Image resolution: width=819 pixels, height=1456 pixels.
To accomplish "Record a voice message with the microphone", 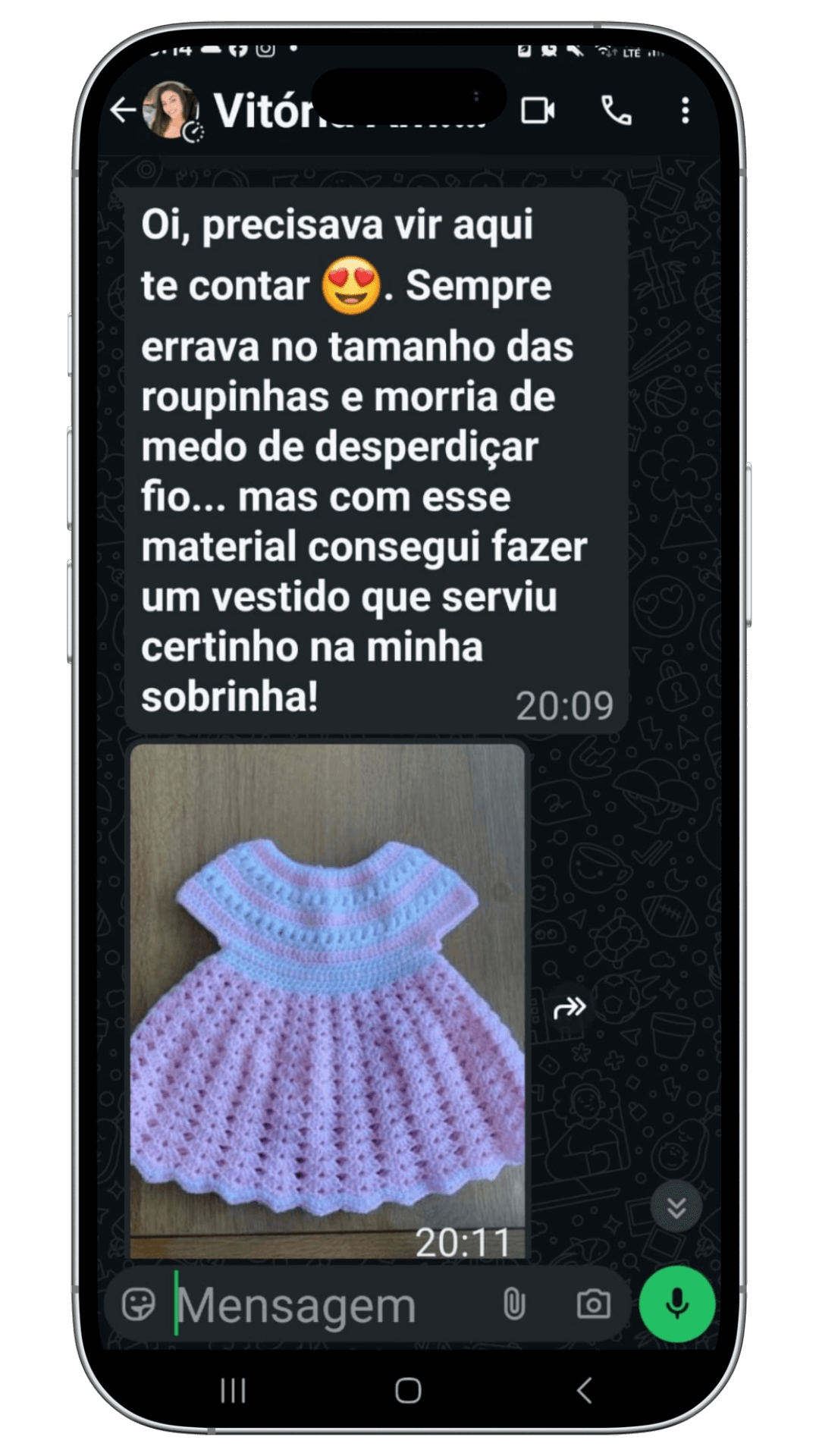I will click(x=677, y=1304).
